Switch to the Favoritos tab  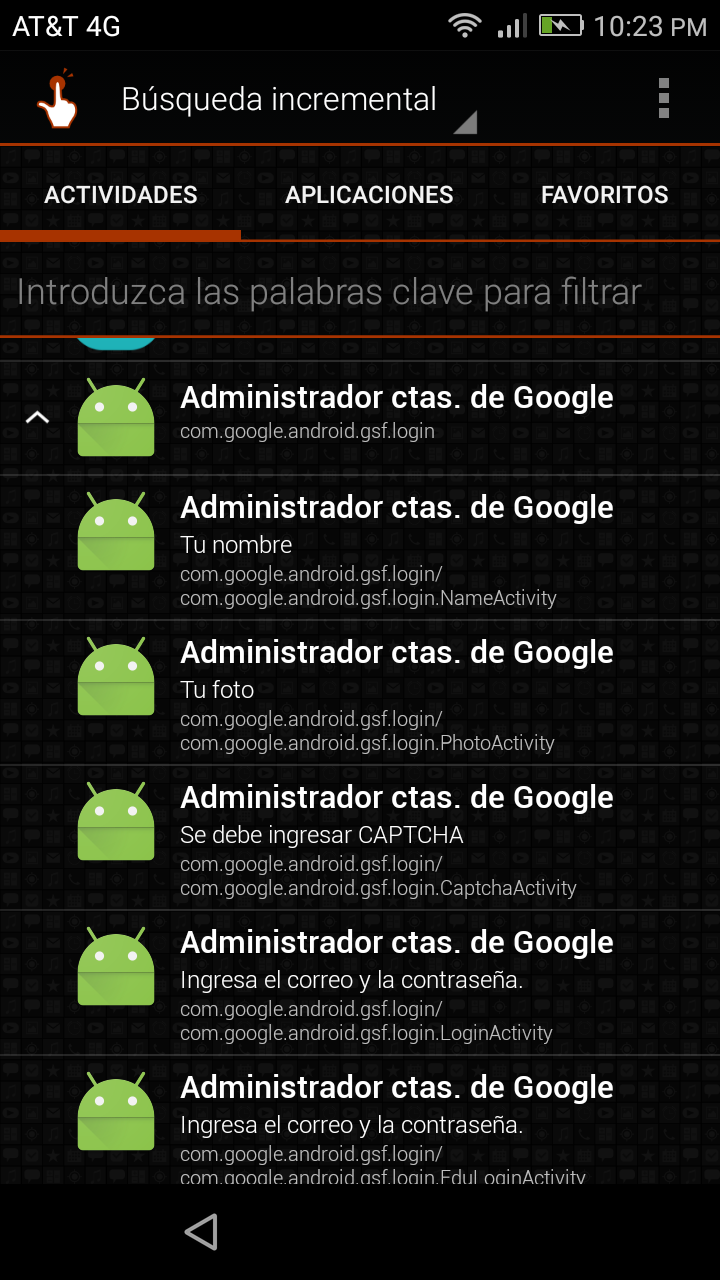(x=604, y=195)
